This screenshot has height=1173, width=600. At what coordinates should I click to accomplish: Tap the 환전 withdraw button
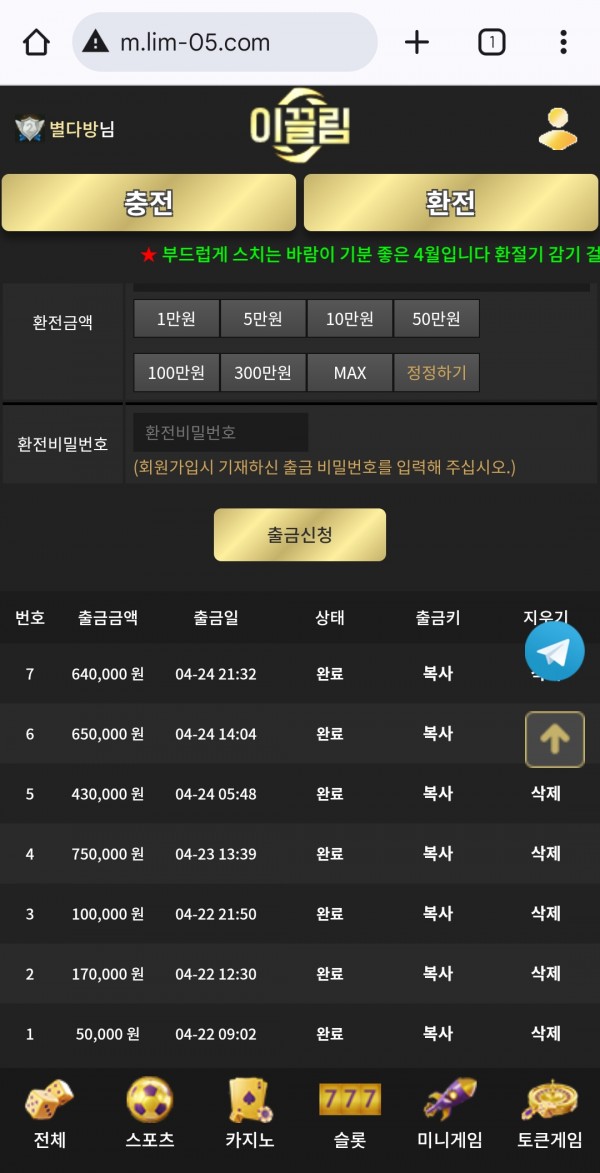[x=451, y=203]
